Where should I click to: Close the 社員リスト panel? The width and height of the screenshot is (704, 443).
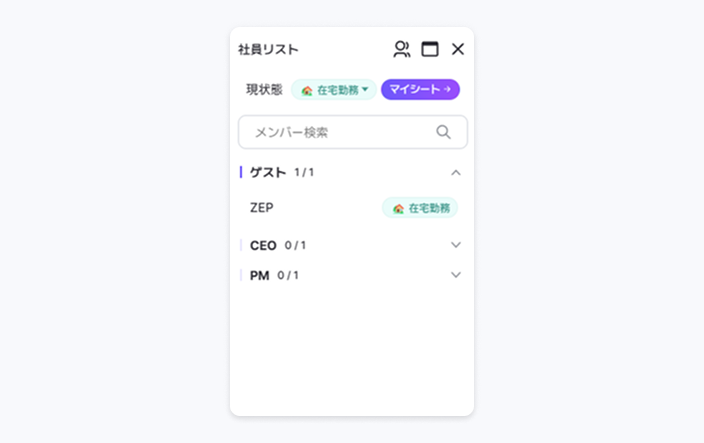(458, 49)
